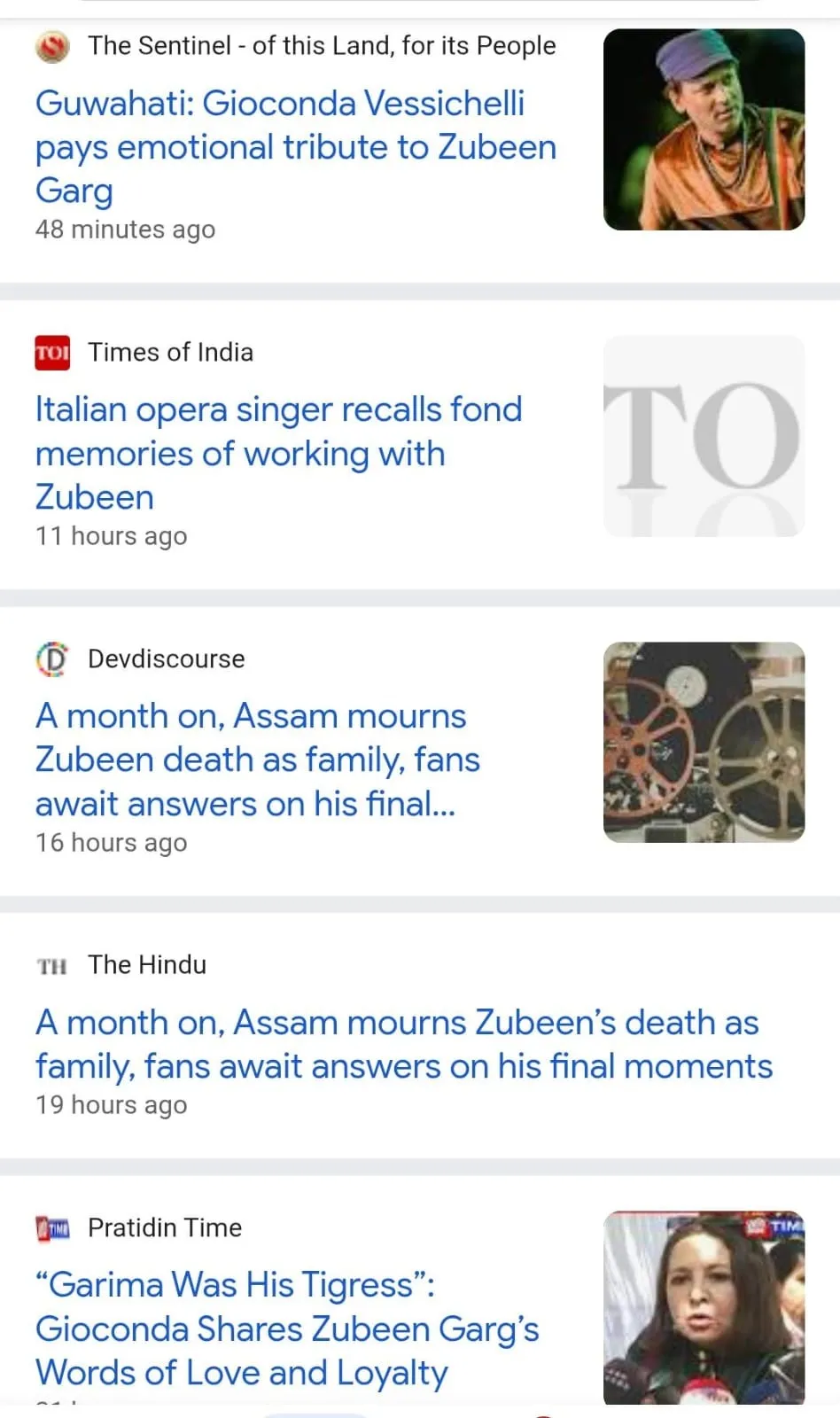Open Times of India Italian opera singer article
The image size is (840, 1418).
(278, 453)
